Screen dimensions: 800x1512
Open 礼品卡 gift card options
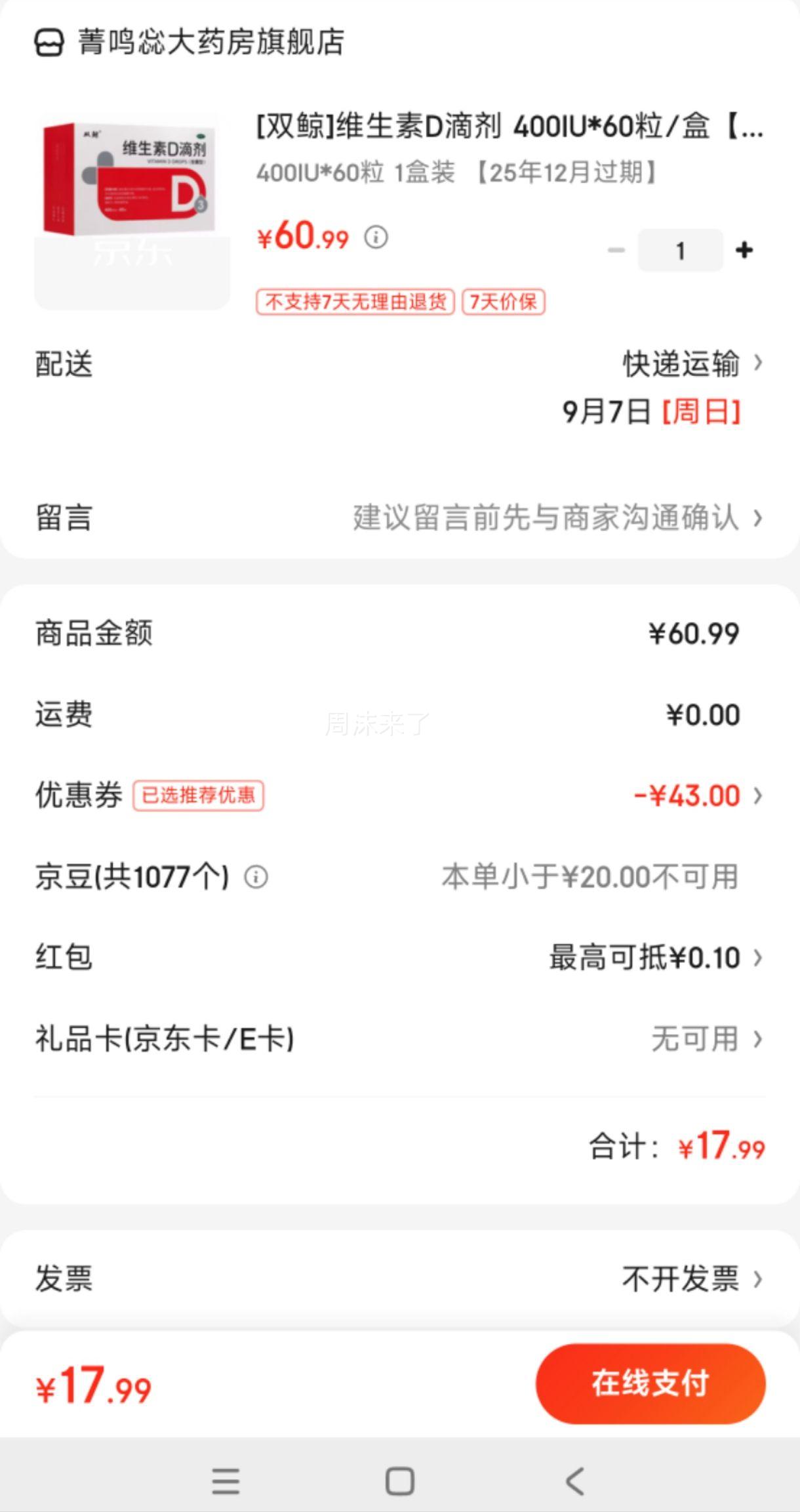[x=705, y=1039]
